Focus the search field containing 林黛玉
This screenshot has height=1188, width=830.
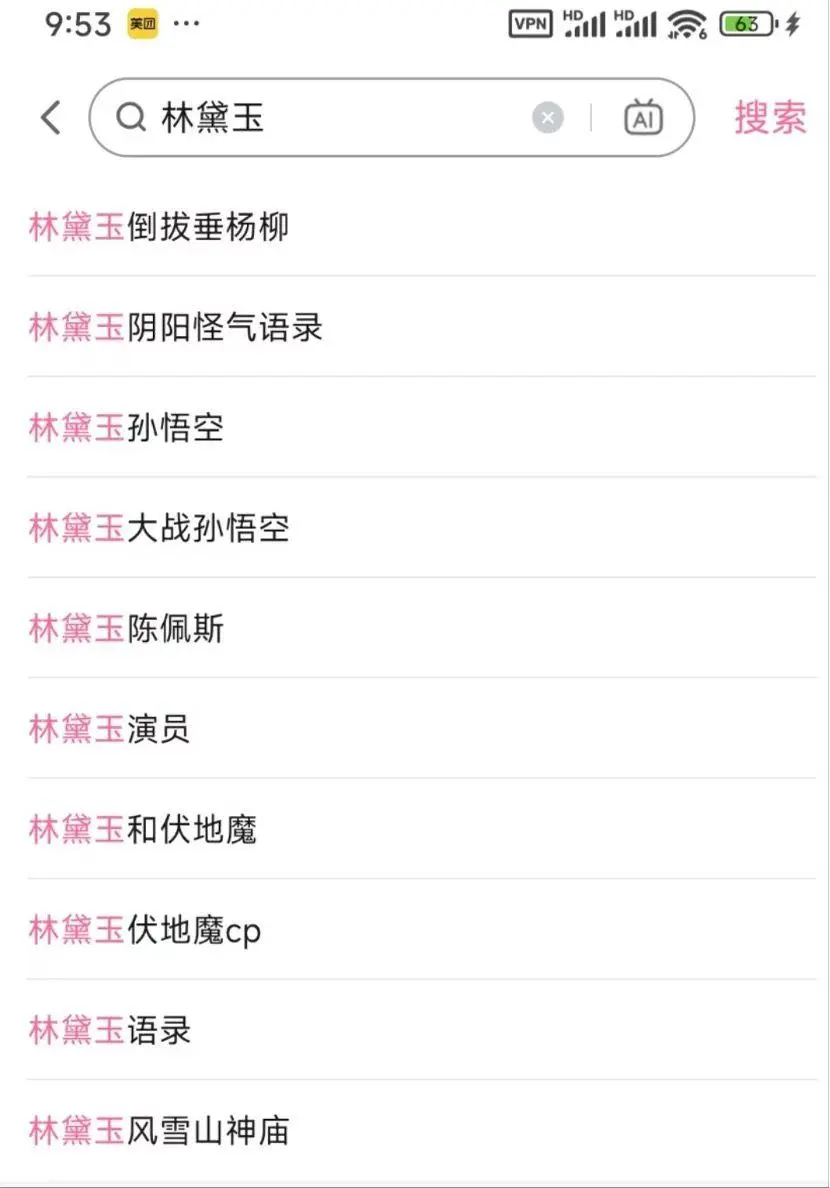click(340, 118)
